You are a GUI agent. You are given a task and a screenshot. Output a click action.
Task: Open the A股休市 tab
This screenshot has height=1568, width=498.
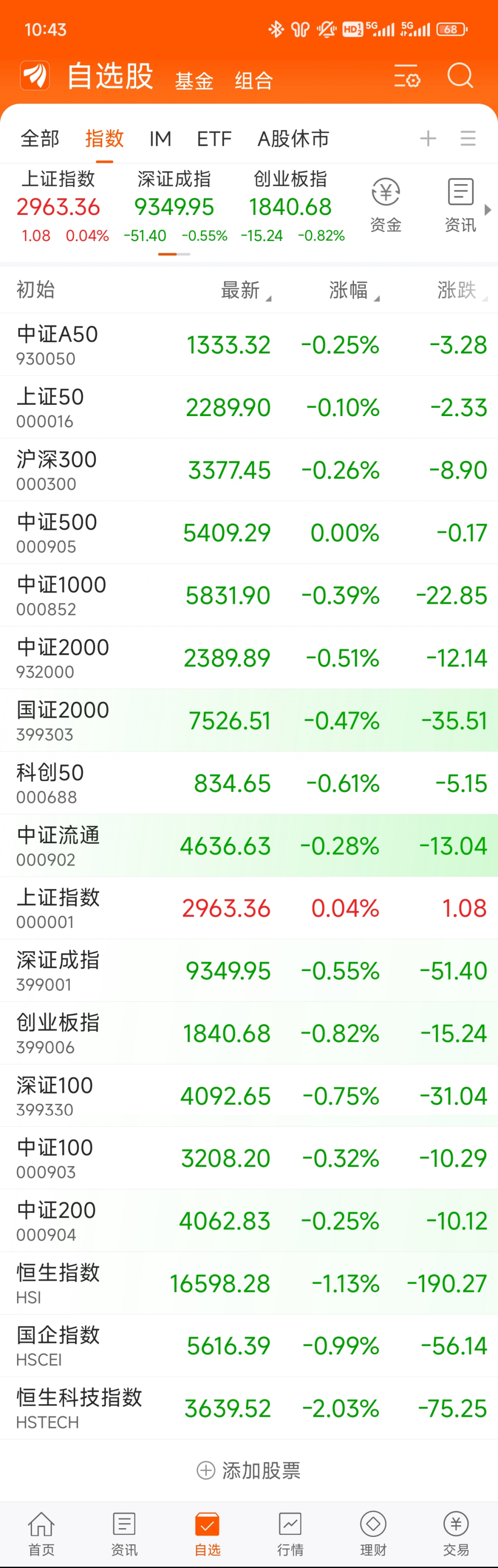coord(293,139)
